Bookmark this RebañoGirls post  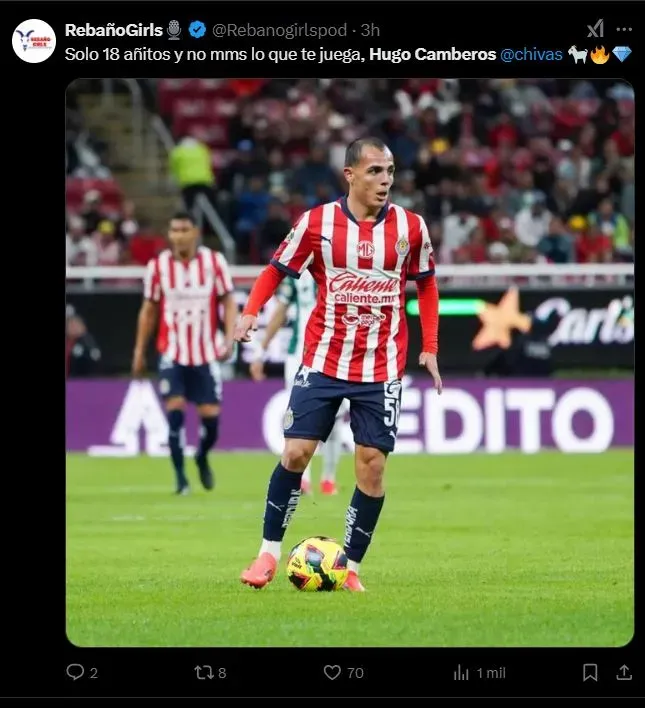[x=590, y=672]
